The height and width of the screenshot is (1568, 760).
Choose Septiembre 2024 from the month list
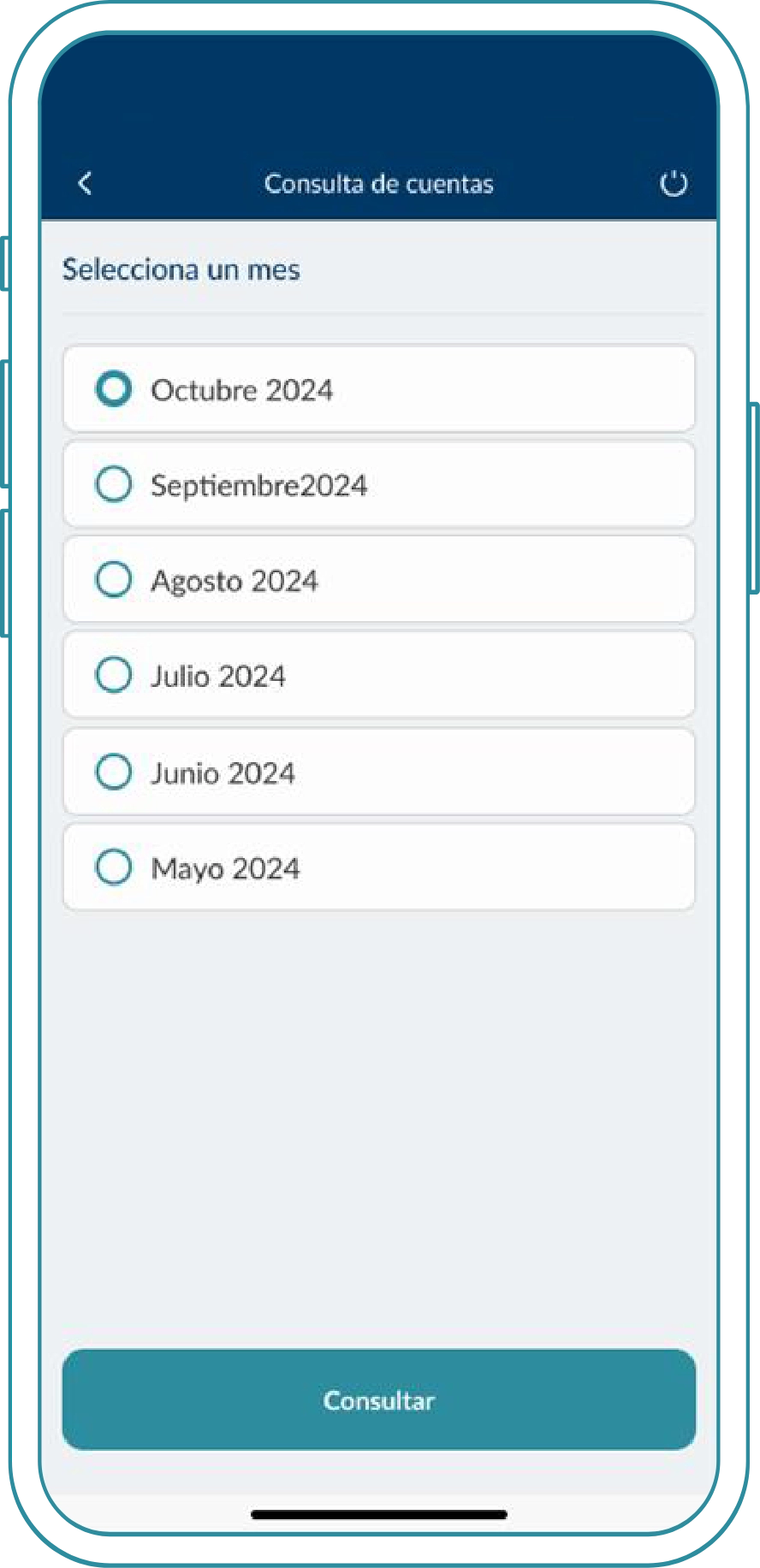pos(113,484)
